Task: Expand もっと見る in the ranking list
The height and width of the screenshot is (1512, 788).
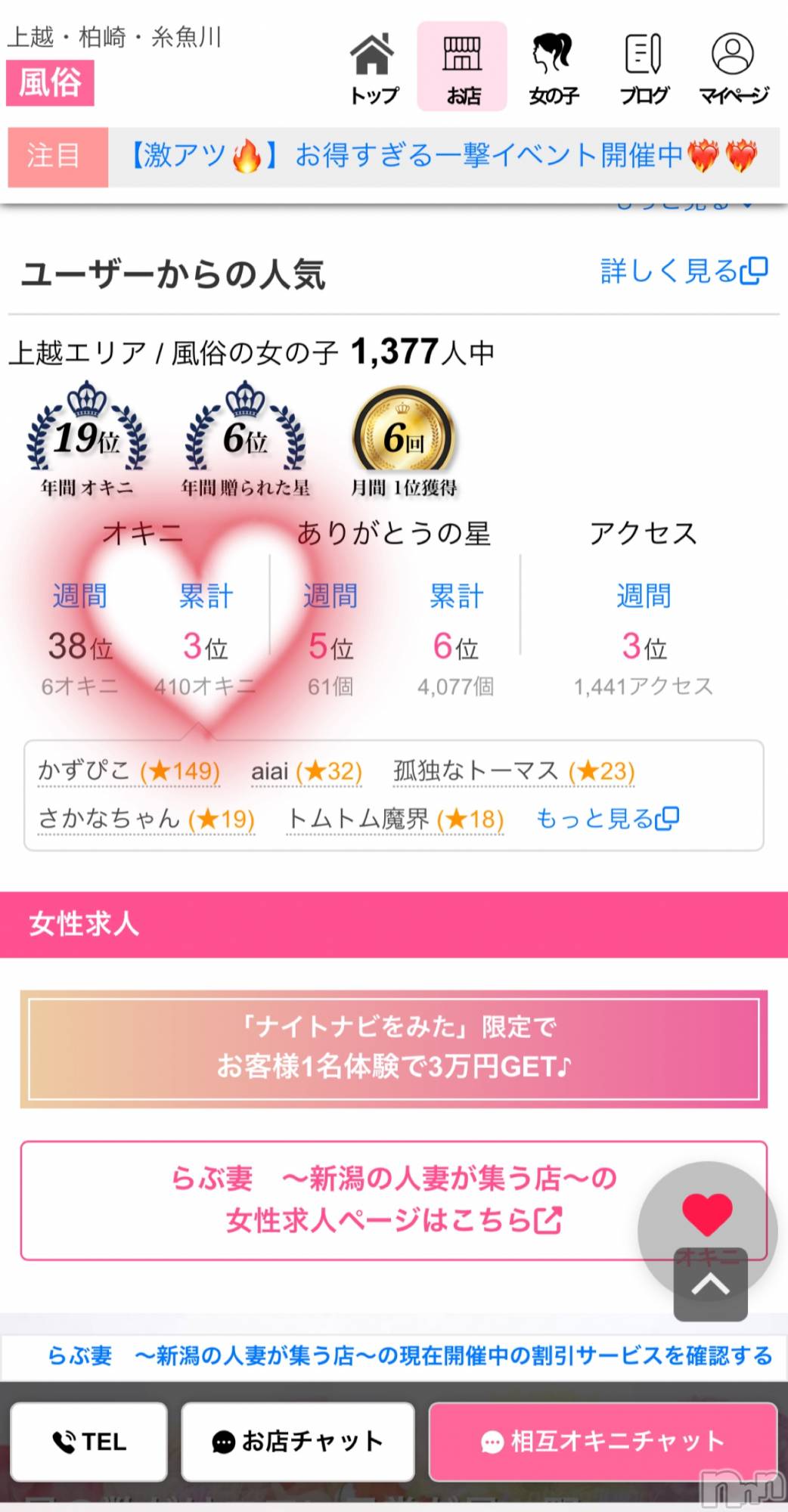Action: point(607,818)
